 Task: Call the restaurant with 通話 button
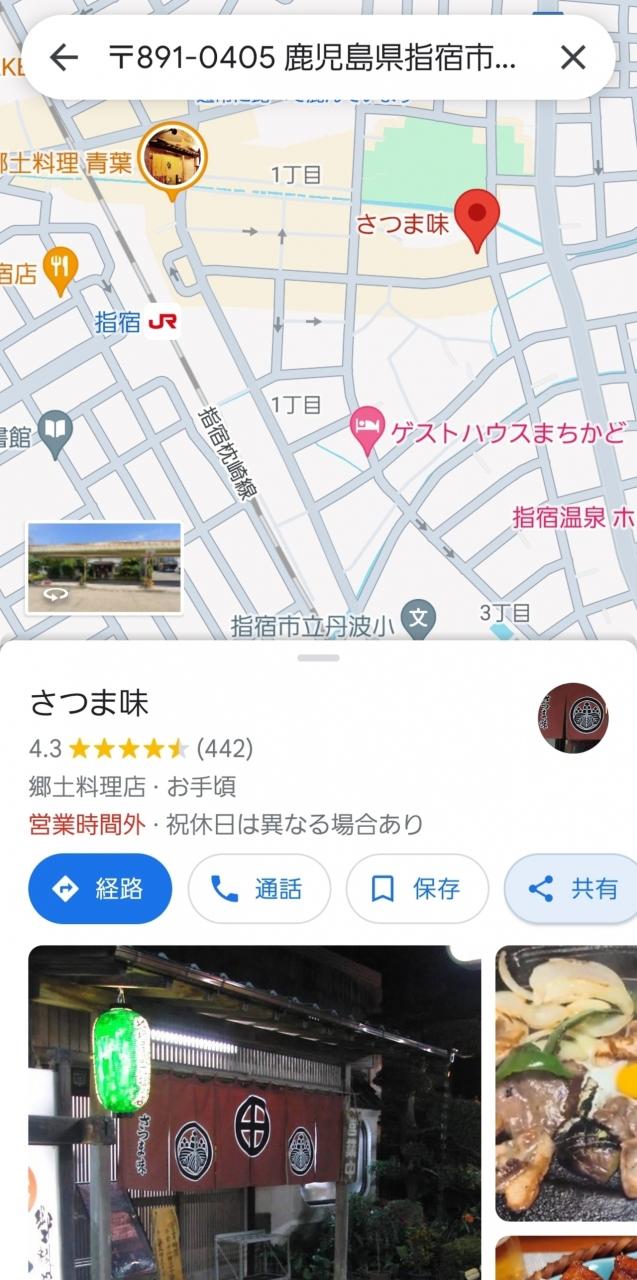(259, 889)
